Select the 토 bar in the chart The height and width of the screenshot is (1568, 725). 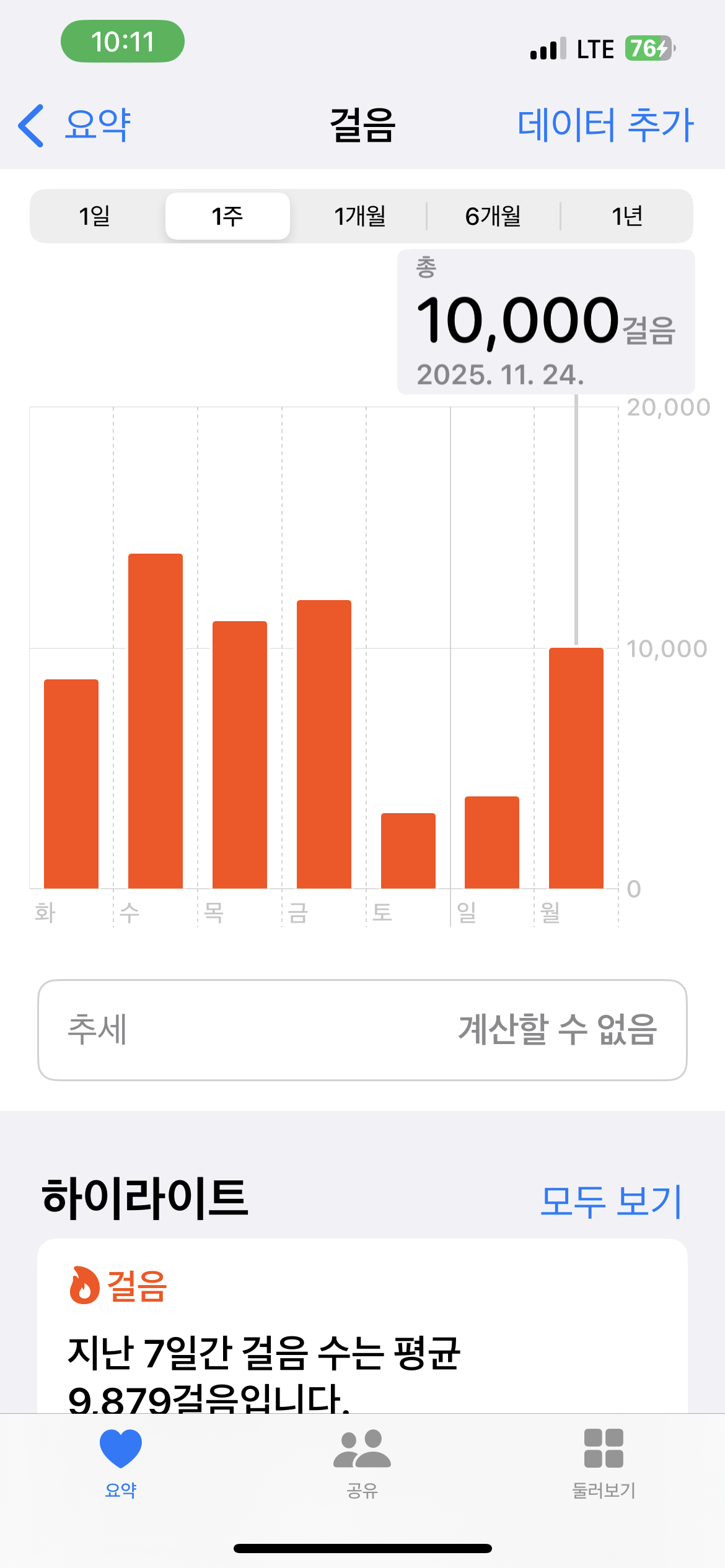coord(408,850)
